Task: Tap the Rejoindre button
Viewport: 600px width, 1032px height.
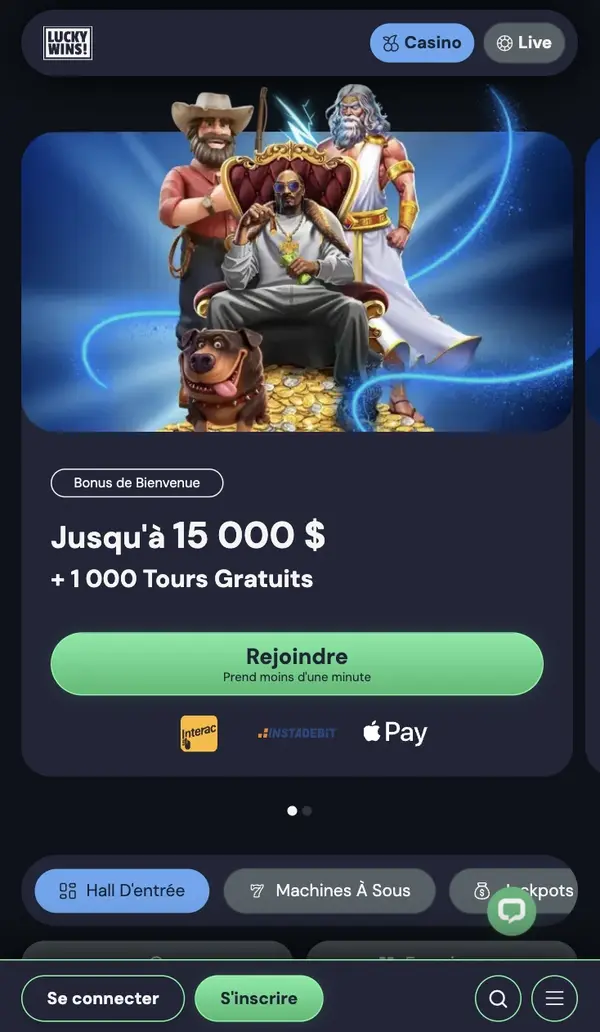Action: pyautogui.click(x=297, y=664)
